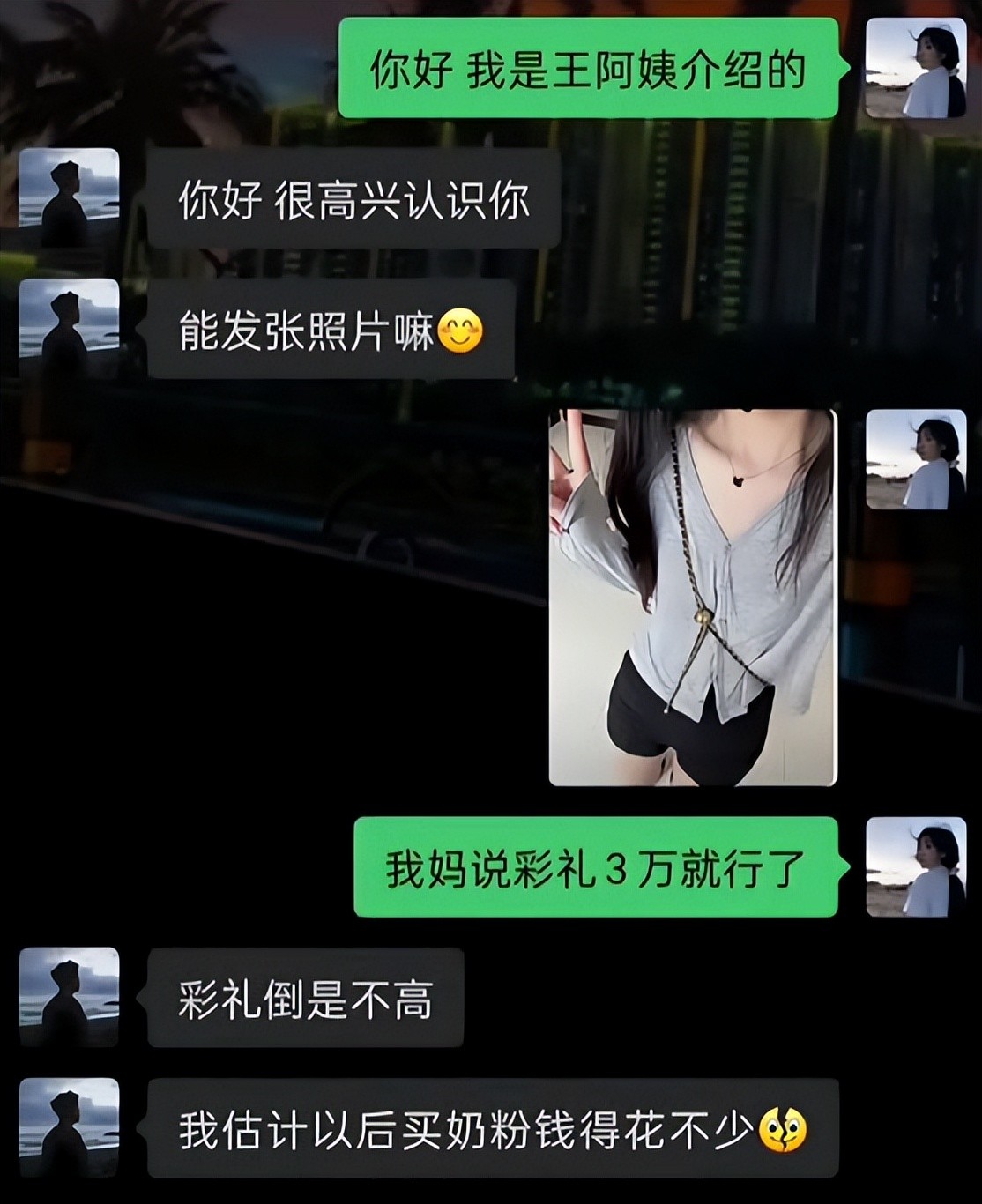
Task: View the profile beside '我估计以后买奶粉钱得花不少'
Action: pos(69,1127)
